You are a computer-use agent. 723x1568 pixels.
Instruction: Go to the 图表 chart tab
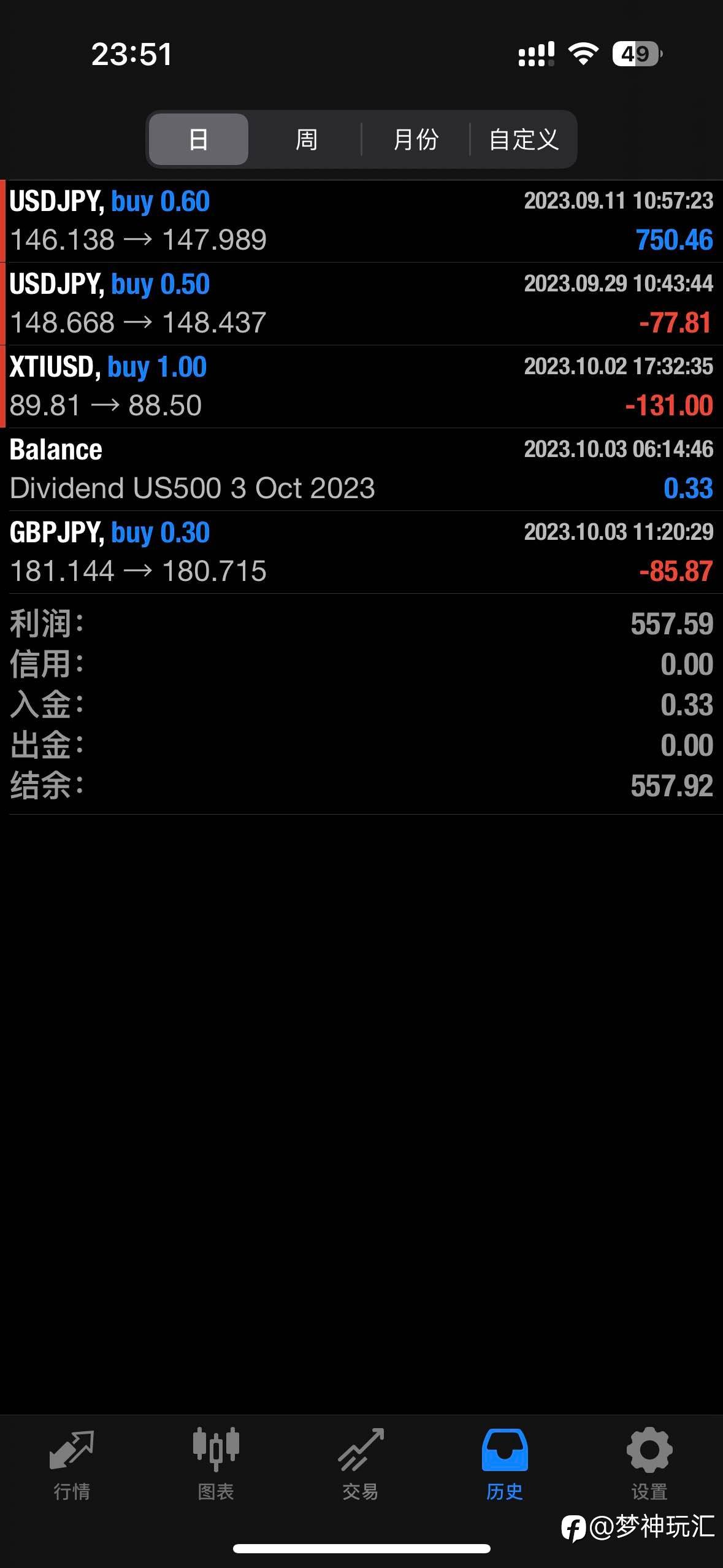point(216,1464)
